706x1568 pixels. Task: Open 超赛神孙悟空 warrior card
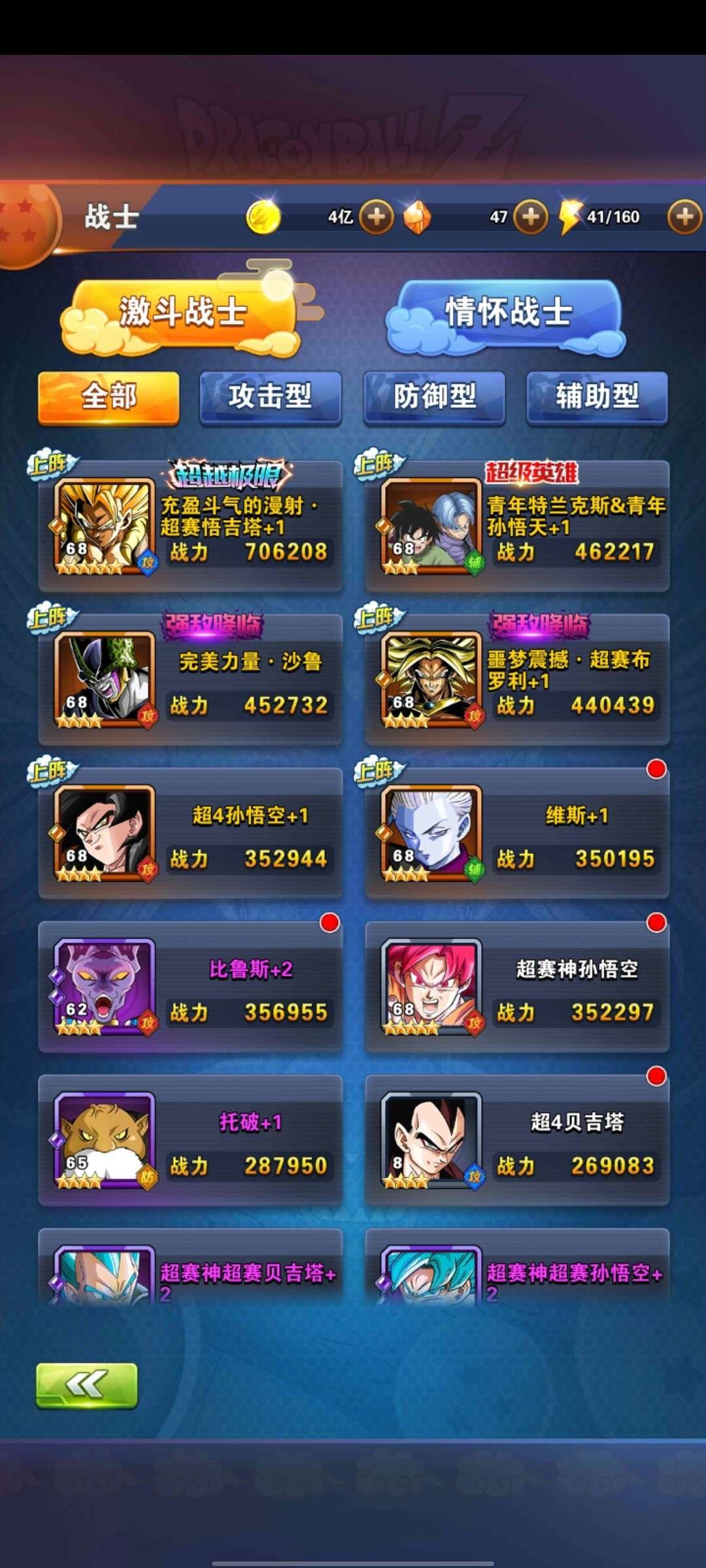pyautogui.click(x=516, y=987)
